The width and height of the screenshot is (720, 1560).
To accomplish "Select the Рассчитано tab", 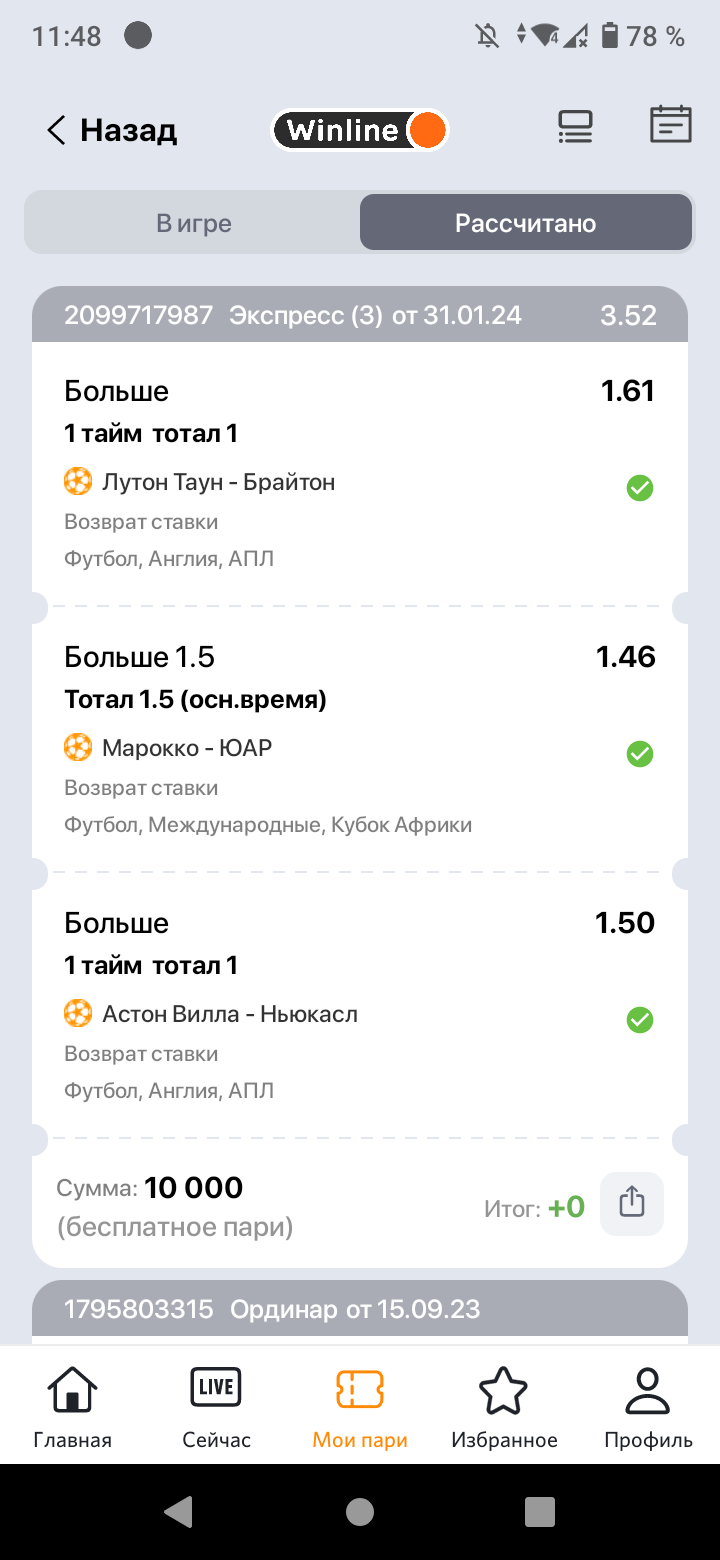I will point(526,222).
